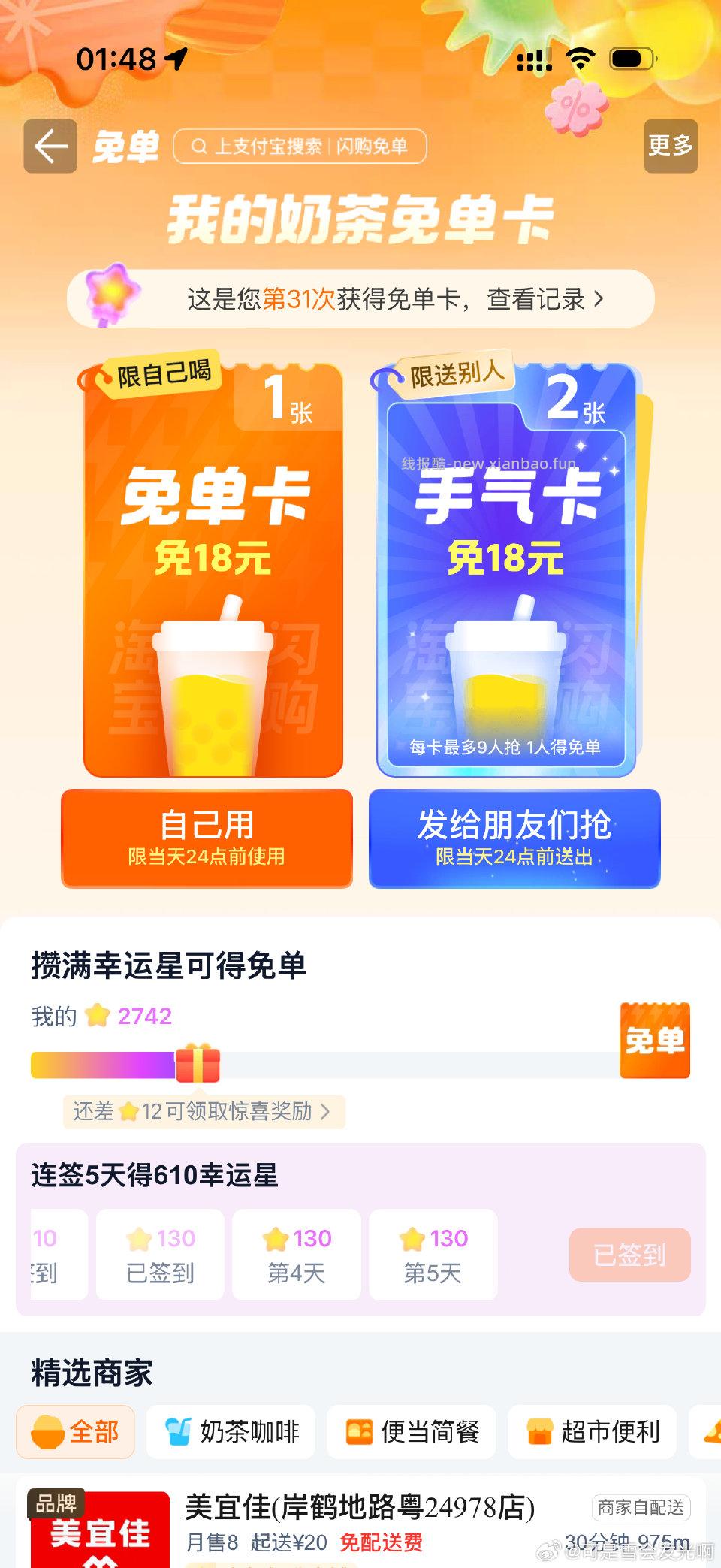Switch to the 奶茶咖啡 category tab
Screen dimensions: 721x1568
231,1432
